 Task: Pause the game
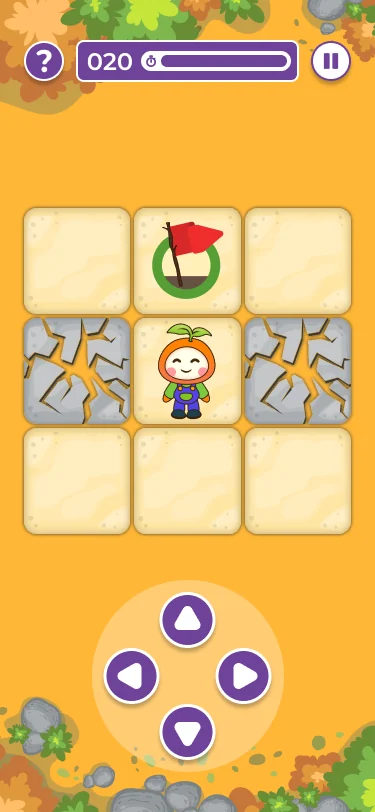coord(331,61)
